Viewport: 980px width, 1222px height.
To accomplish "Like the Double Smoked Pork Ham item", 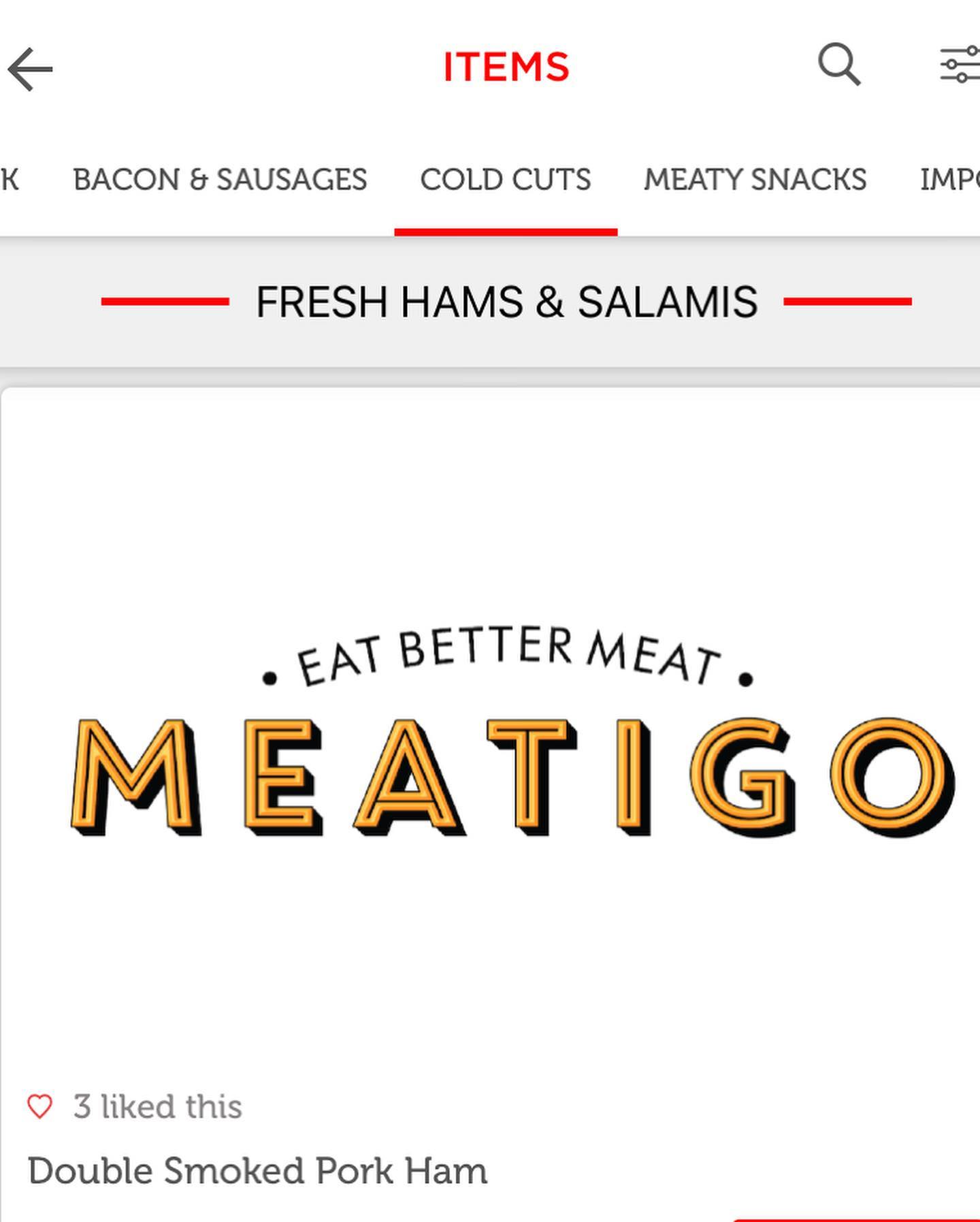I will 39,1107.
